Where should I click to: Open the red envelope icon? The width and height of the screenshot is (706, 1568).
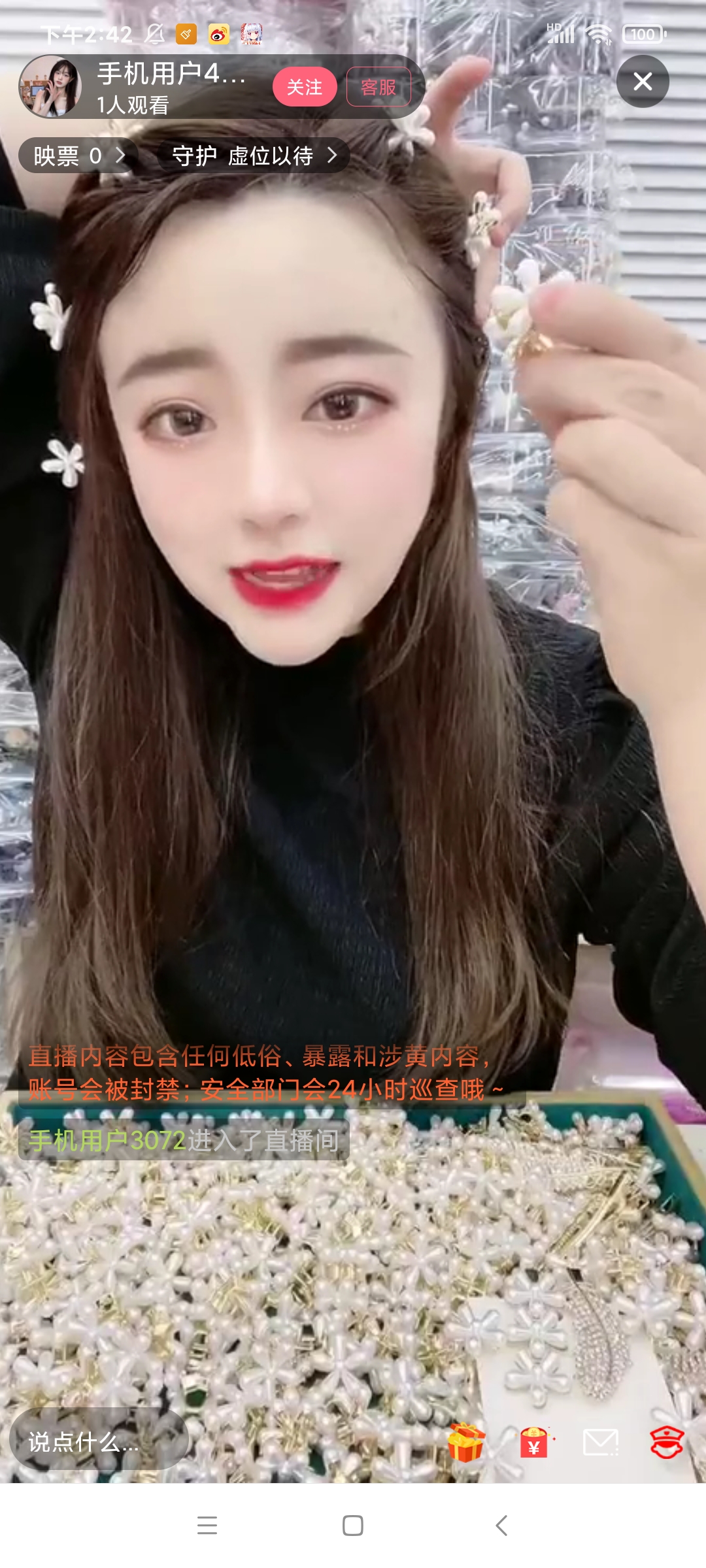point(533,1441)
